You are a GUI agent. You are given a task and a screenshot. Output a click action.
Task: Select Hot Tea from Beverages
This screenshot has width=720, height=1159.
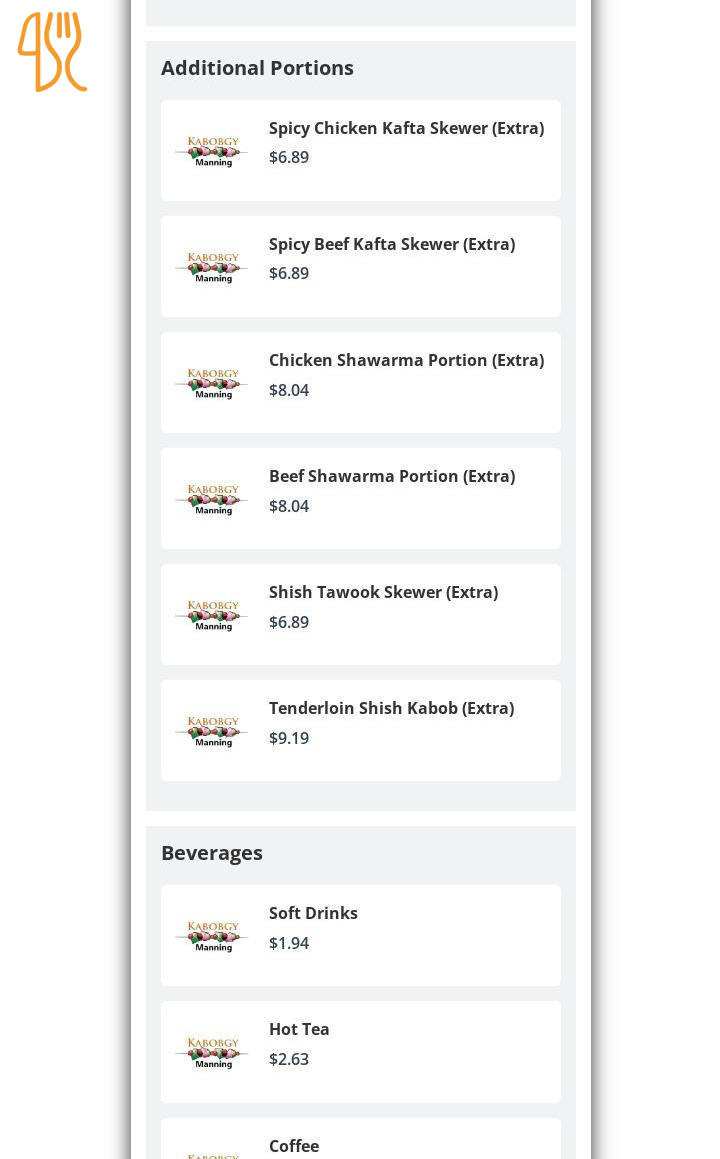(360, 1051)
